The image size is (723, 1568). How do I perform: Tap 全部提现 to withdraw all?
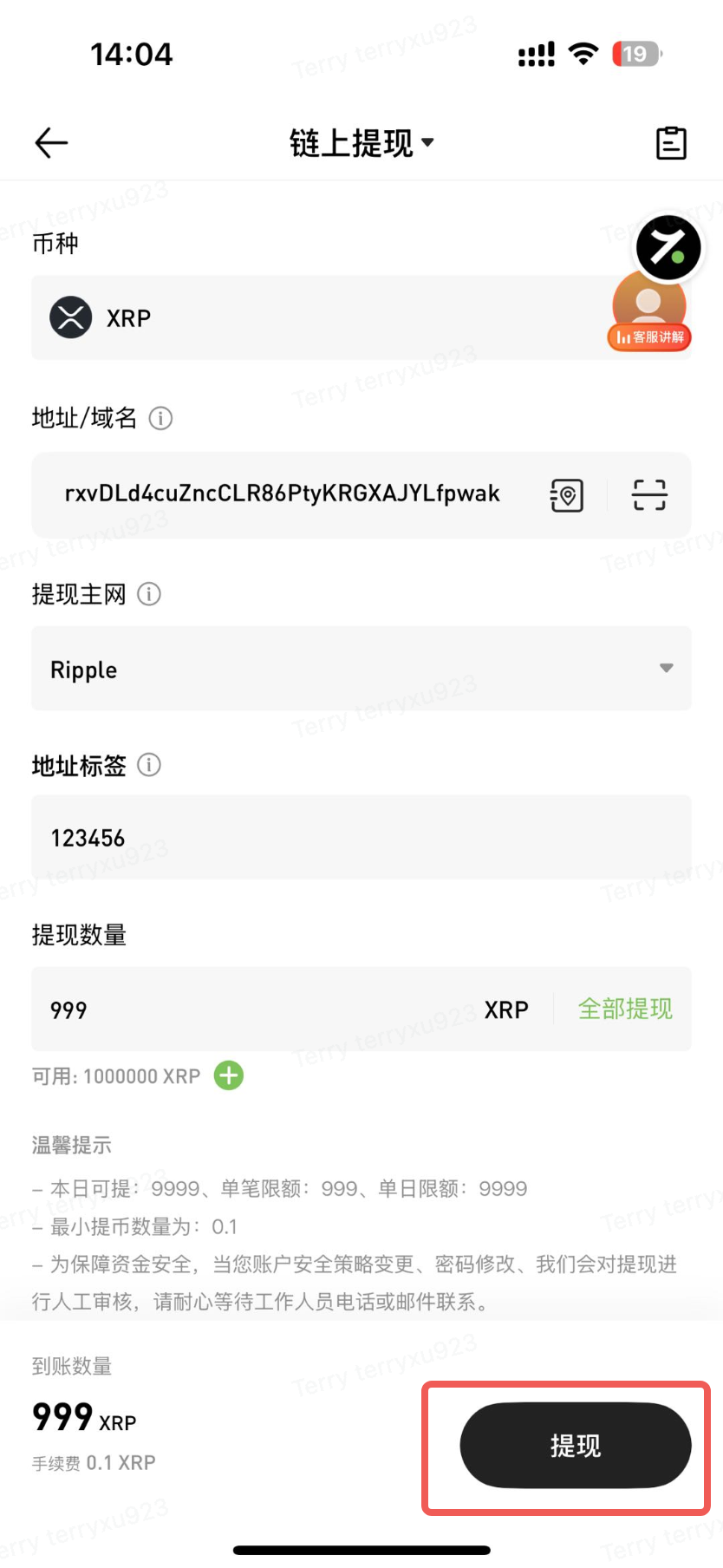(x=625, y=1009)
